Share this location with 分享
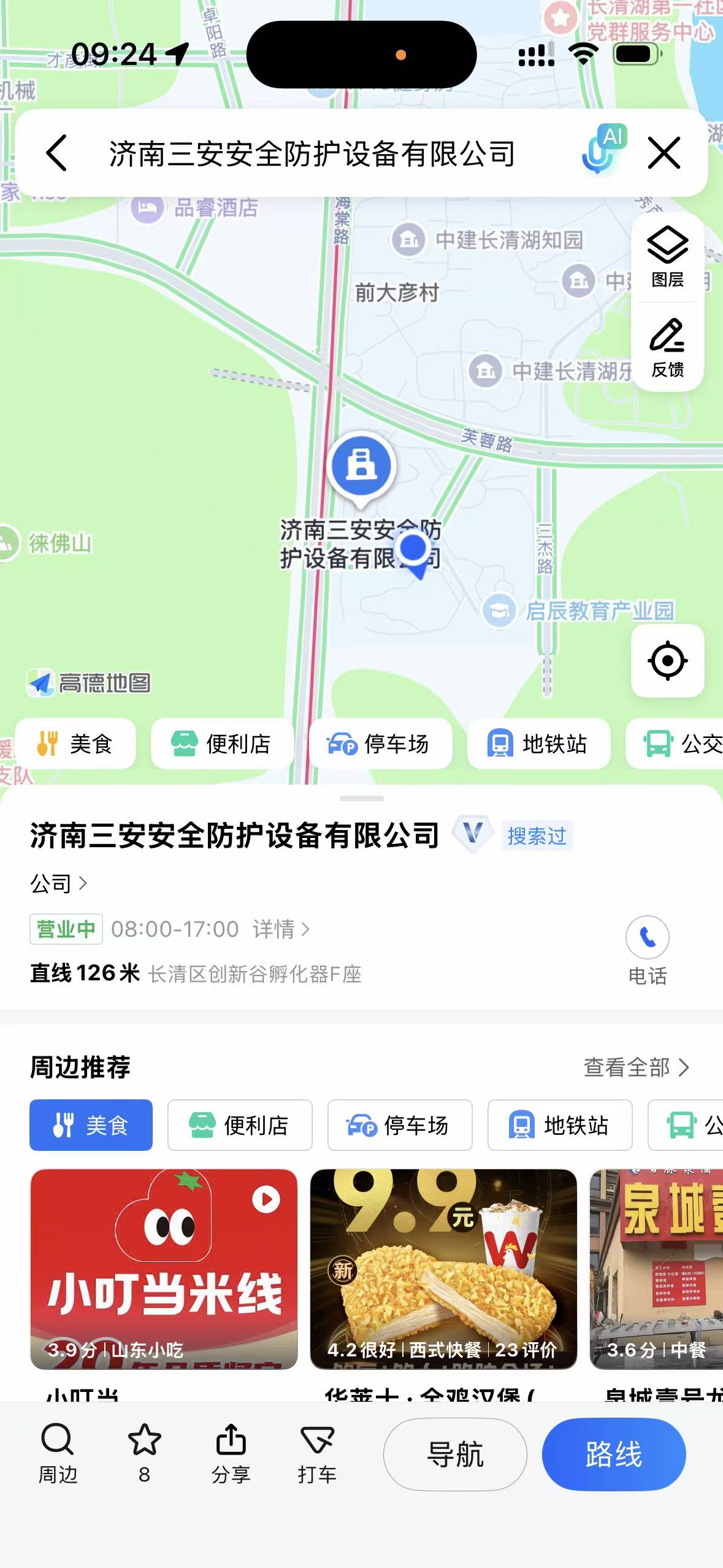This screenshot has width=723, height=1568. click(231, 1453)
